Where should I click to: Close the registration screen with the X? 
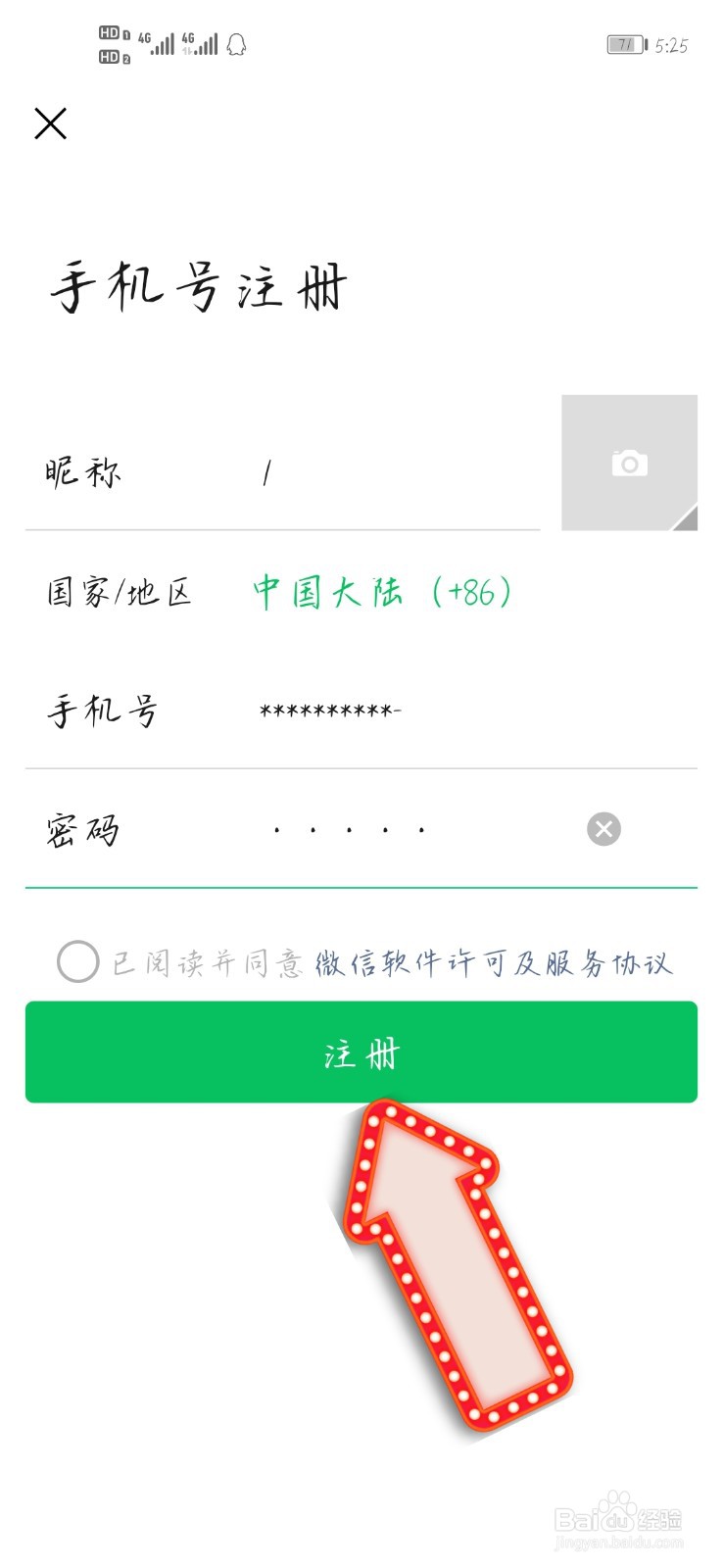(50, 124)
